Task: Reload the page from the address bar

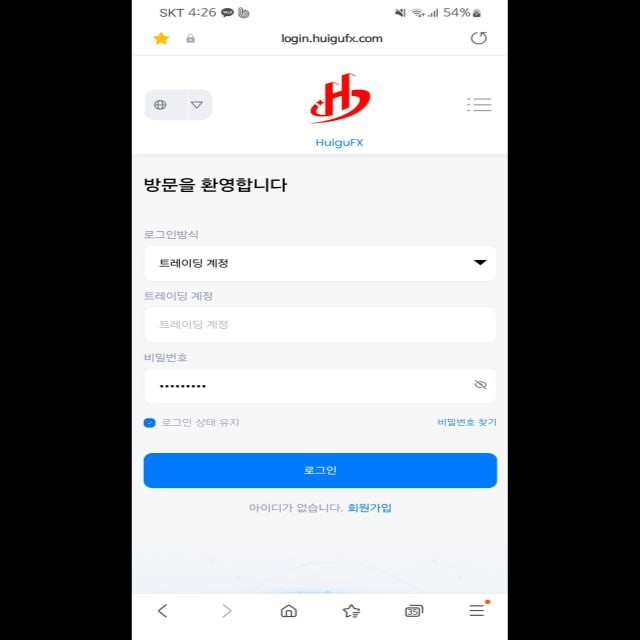Action: [x=478, y=38]
